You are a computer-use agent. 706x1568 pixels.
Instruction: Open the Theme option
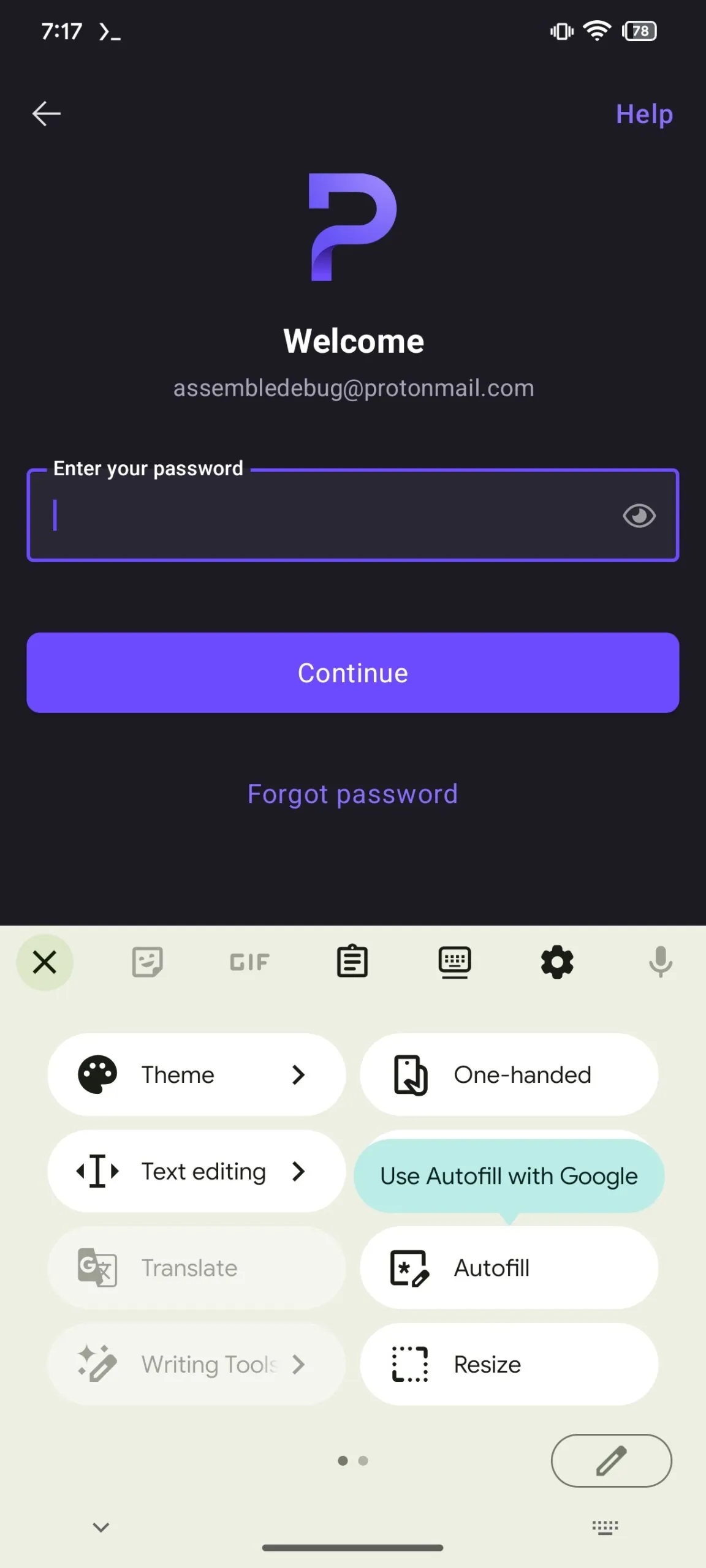coord(197,1074)
